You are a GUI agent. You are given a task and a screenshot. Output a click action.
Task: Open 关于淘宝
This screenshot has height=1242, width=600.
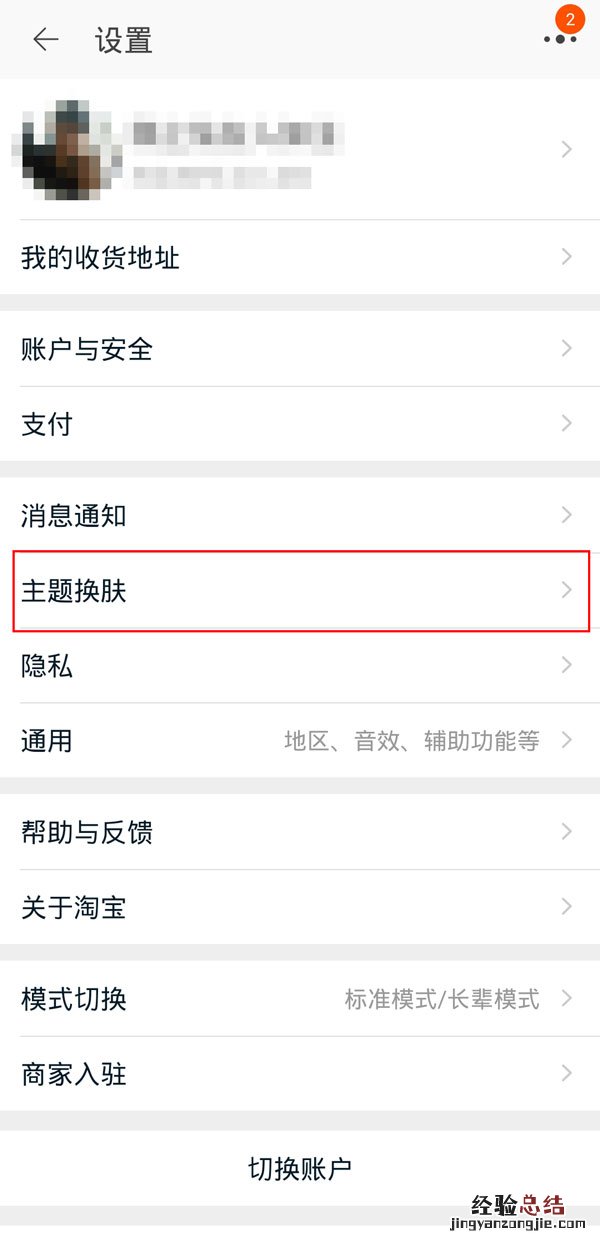tap(300, 908)
